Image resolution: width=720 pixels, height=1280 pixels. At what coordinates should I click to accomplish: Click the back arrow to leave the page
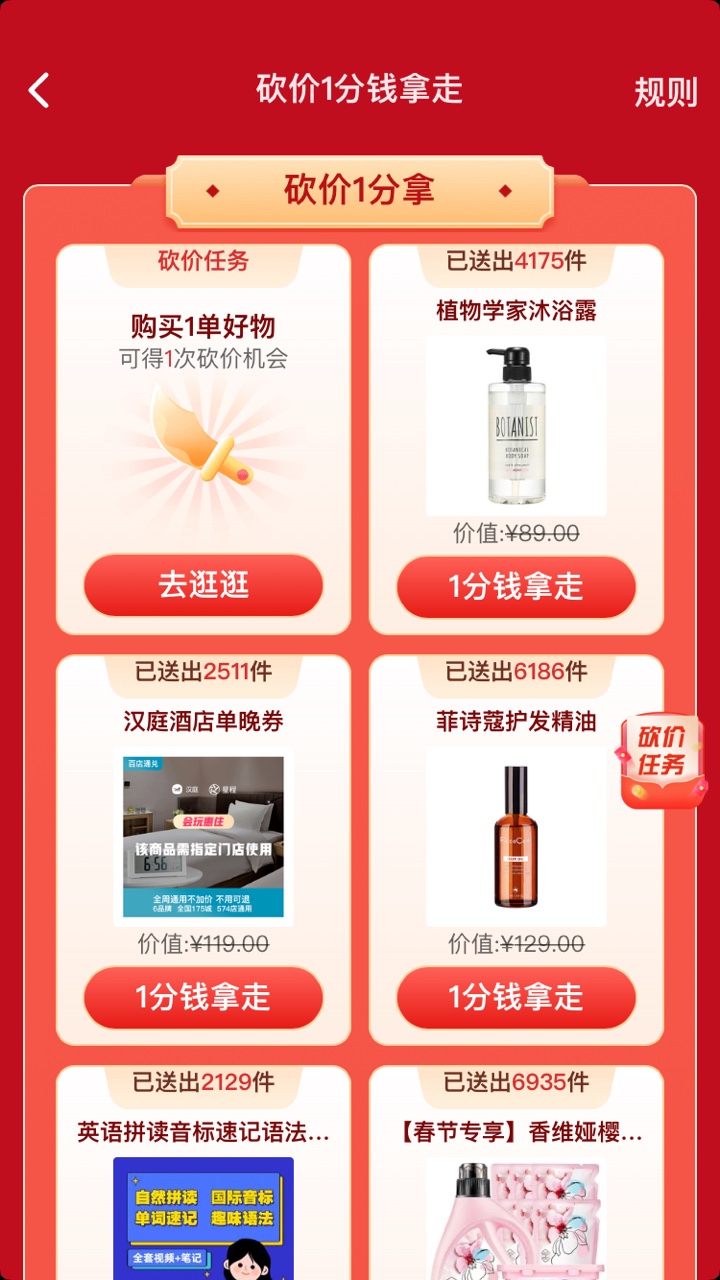(x=39, y=90)
